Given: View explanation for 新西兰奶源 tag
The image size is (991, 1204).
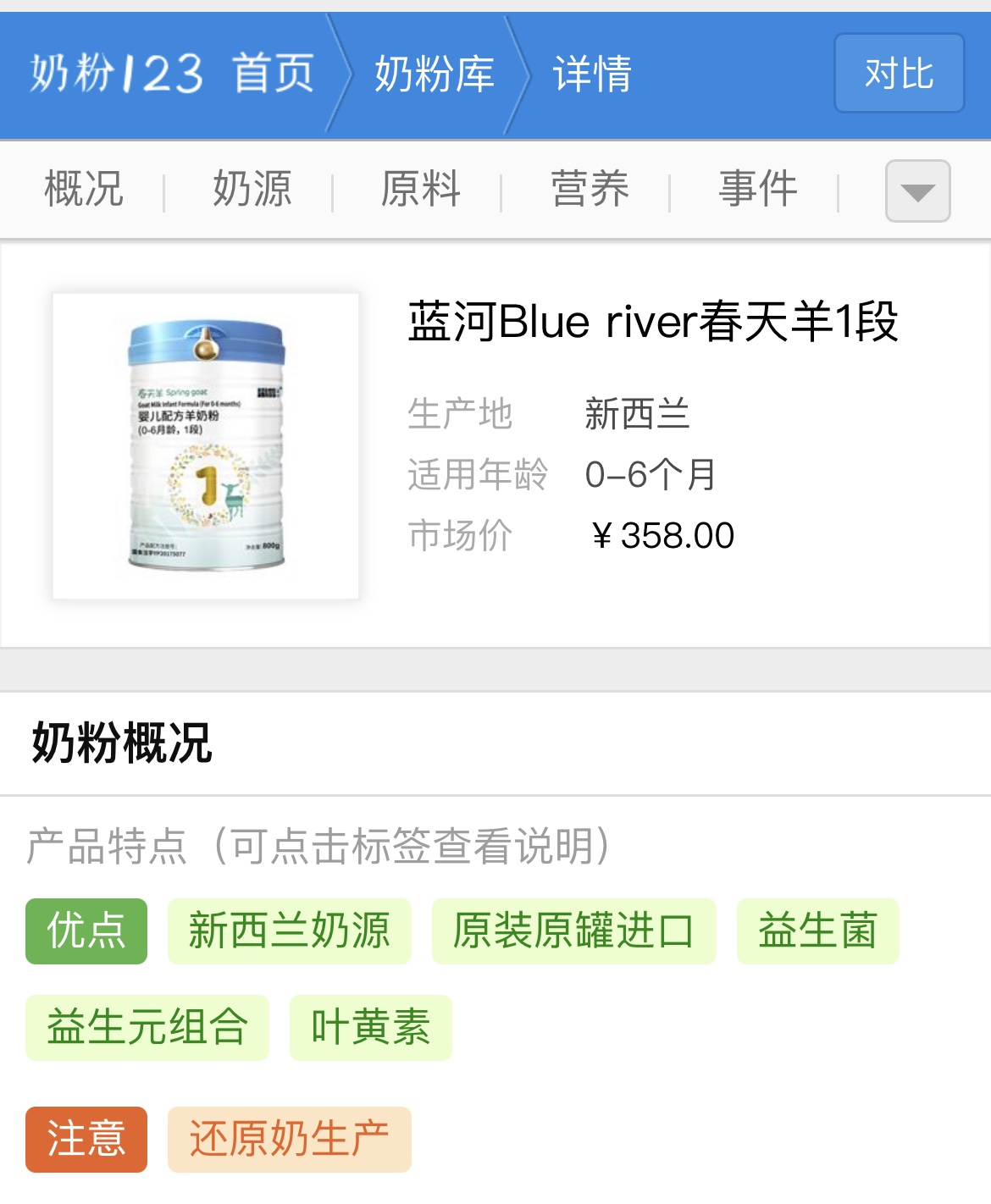Looking at the screenshot, I should (289, 931).
